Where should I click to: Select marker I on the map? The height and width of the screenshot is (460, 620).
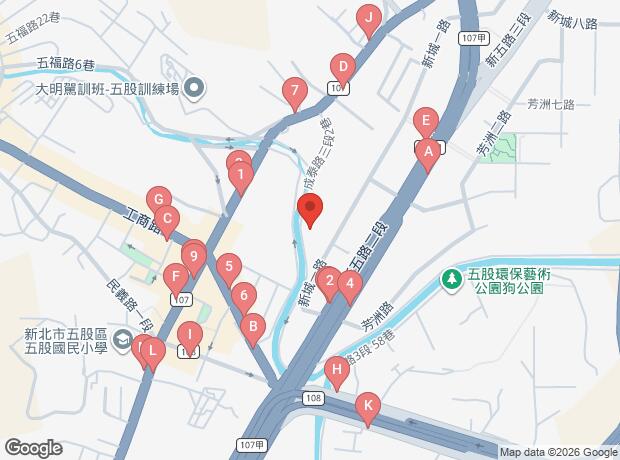coord(189,335)
